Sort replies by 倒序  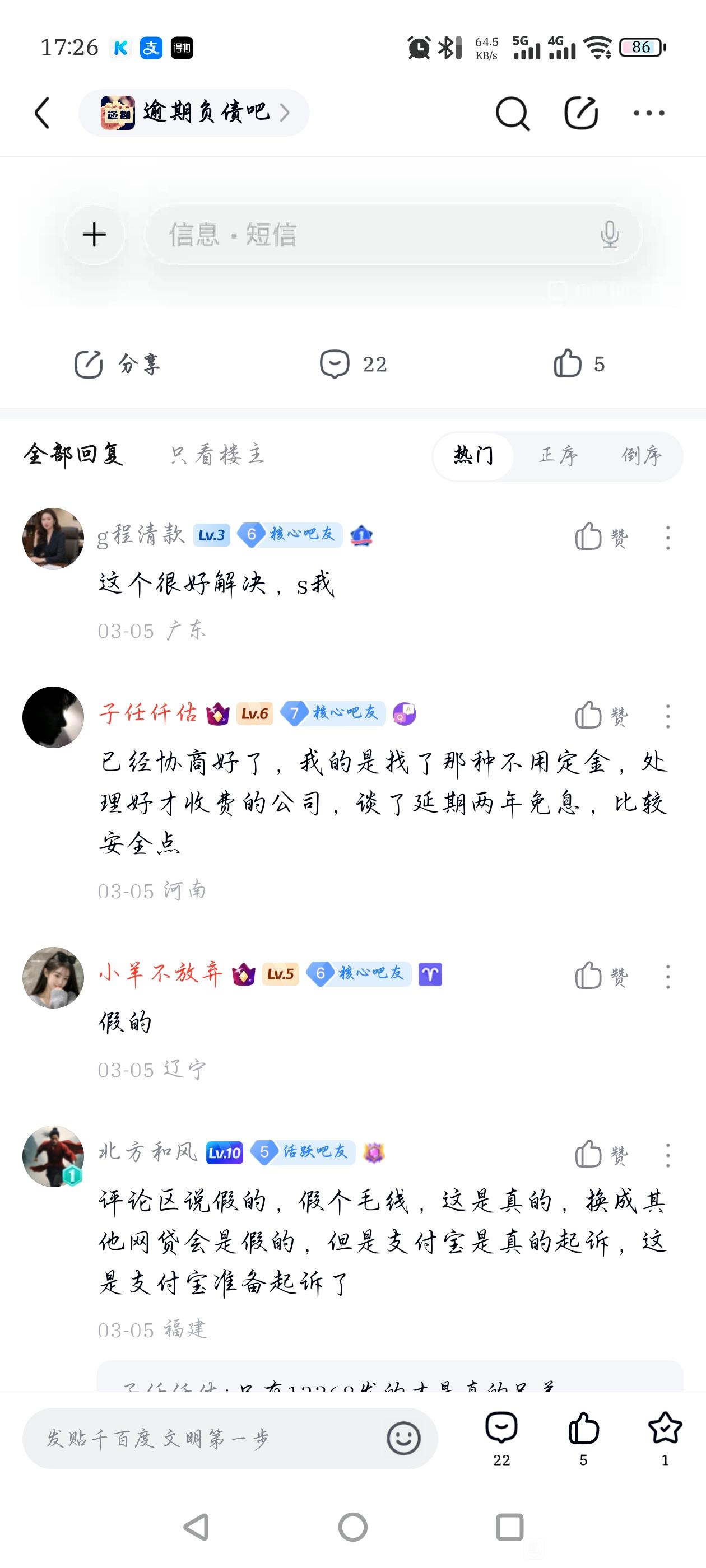642,456
